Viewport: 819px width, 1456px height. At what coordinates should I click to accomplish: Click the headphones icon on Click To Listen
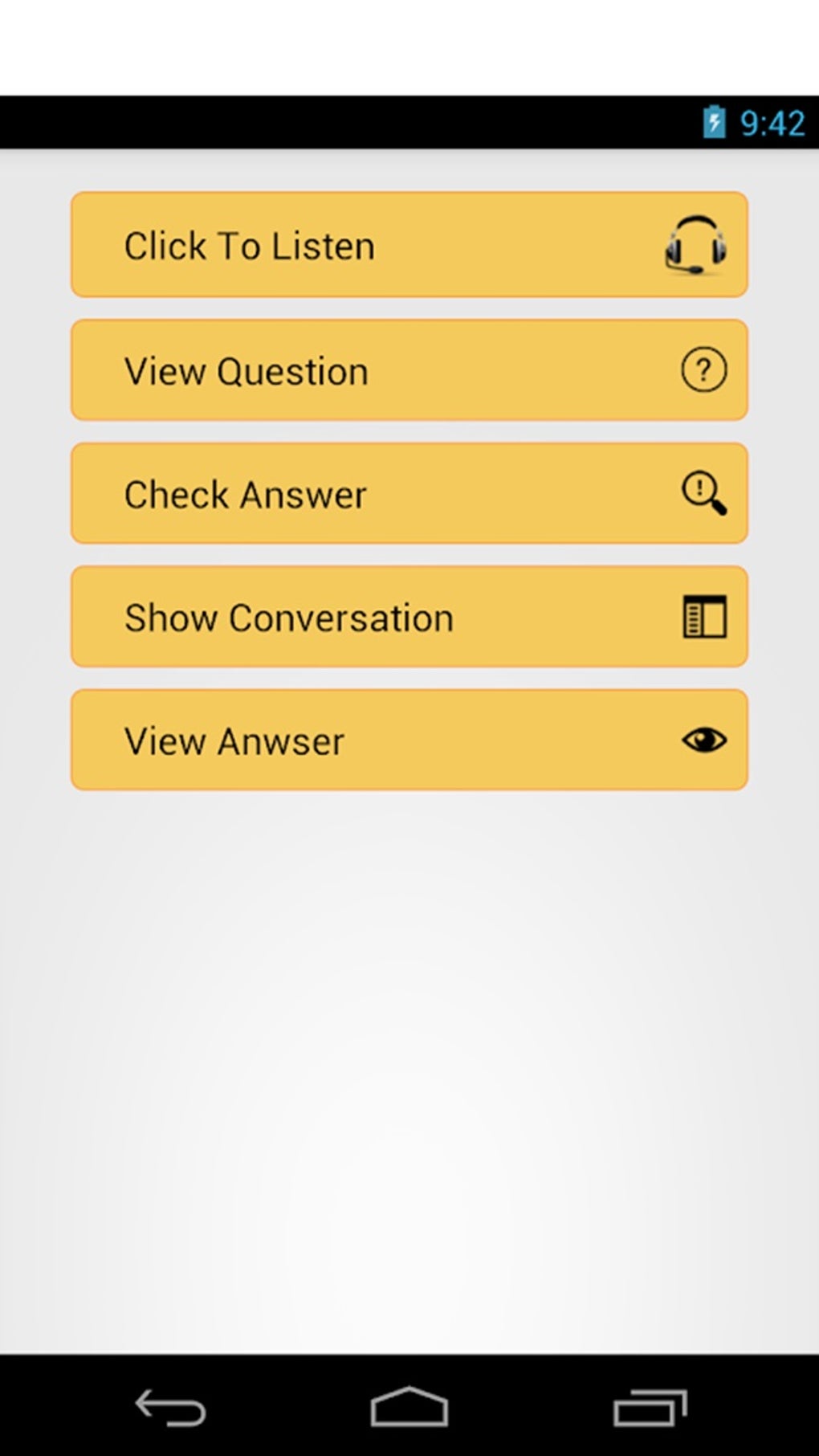[x=694, y=245]
